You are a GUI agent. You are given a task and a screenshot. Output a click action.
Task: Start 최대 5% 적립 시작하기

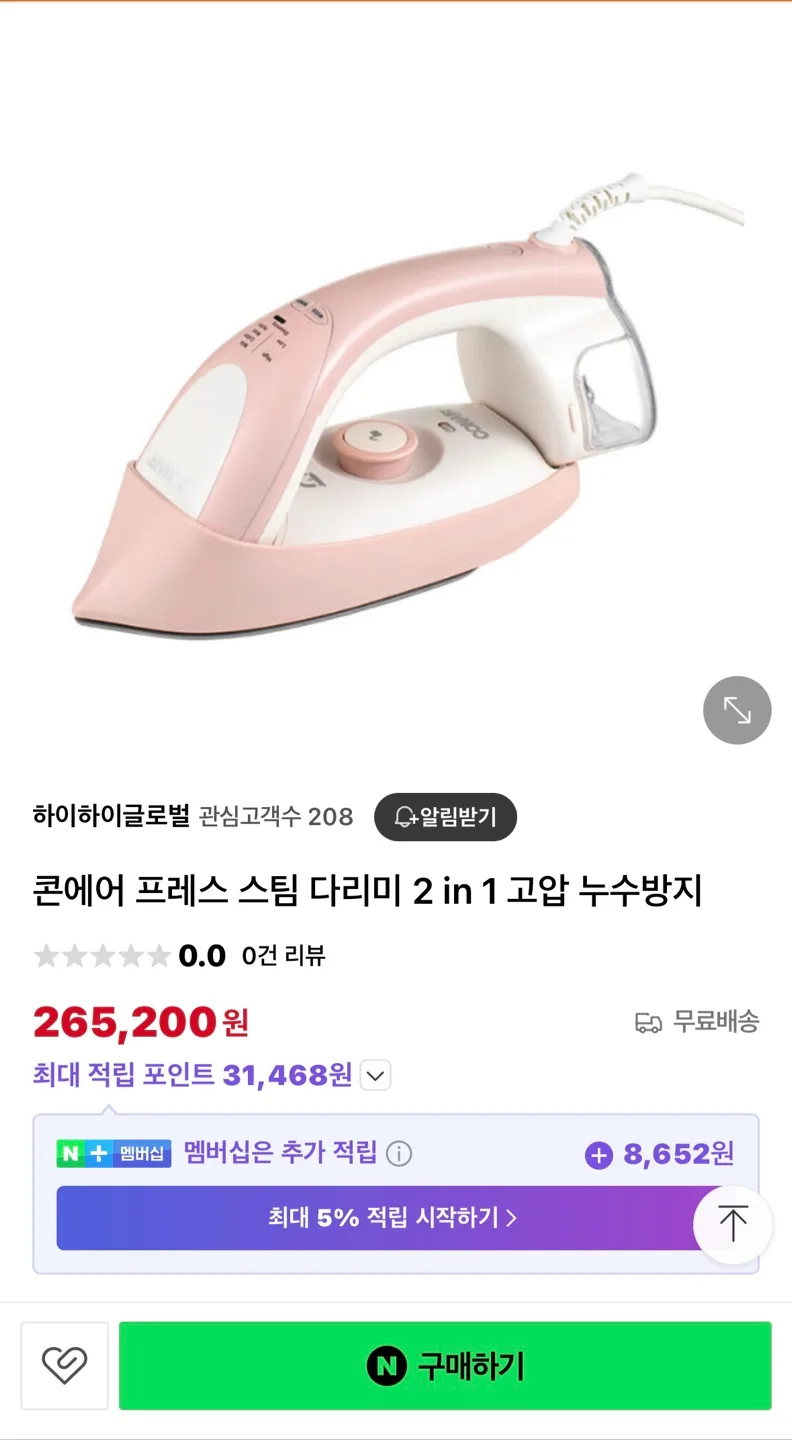(x=390, y=1218)
